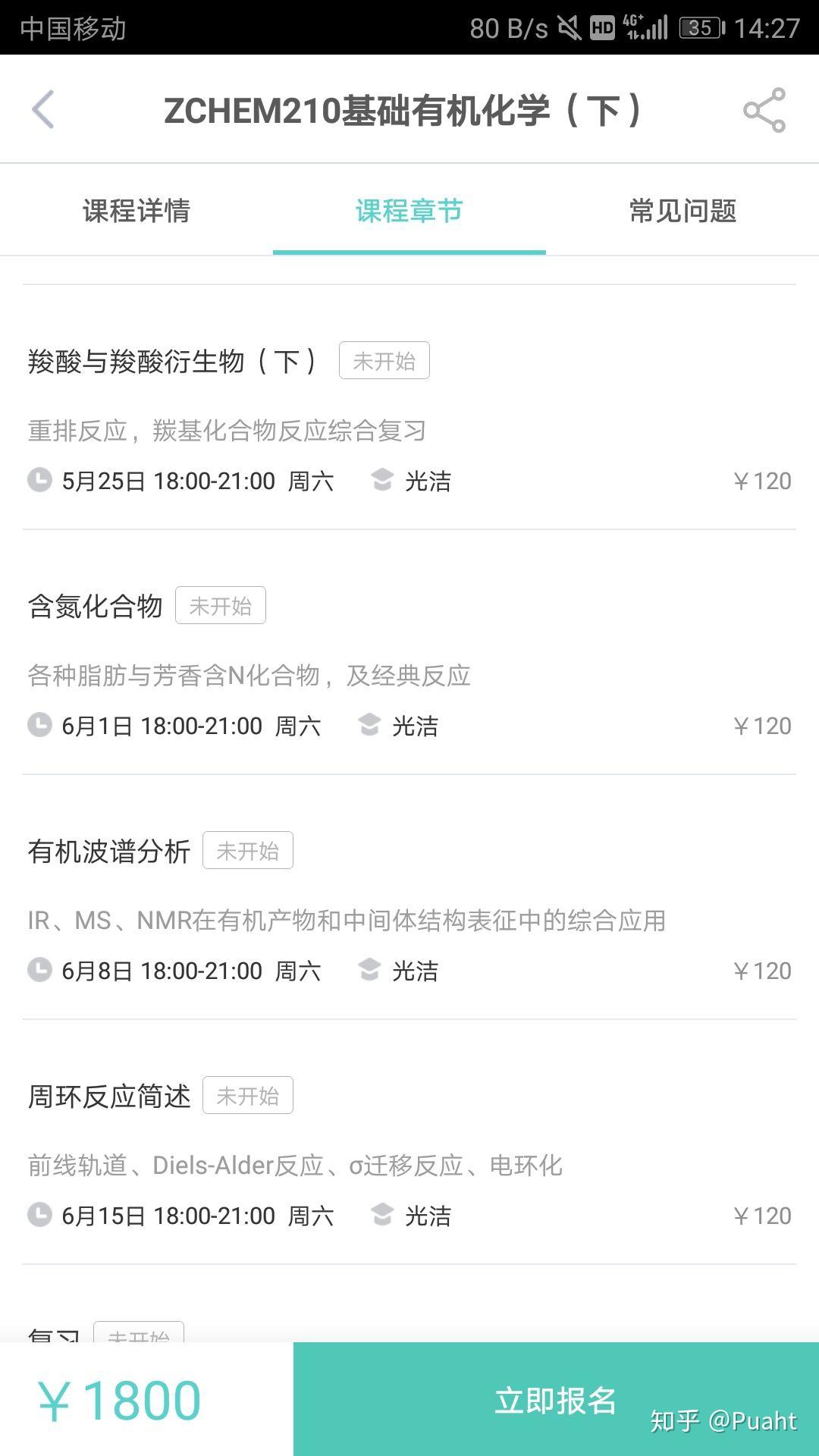Viewport: 819px width, 1456px height.
Task: Tap teacher icon for 有机波谱分析 chapter
Action: click(x=371, y=970)
